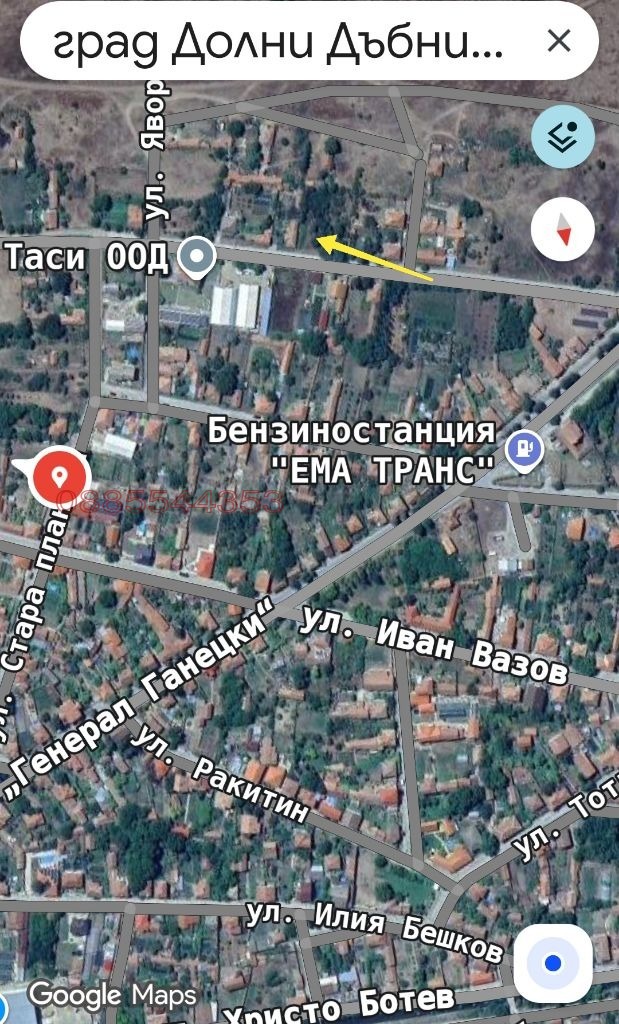Clear the search query
Screen dimensions: 619x1024
tap(558, 41)
